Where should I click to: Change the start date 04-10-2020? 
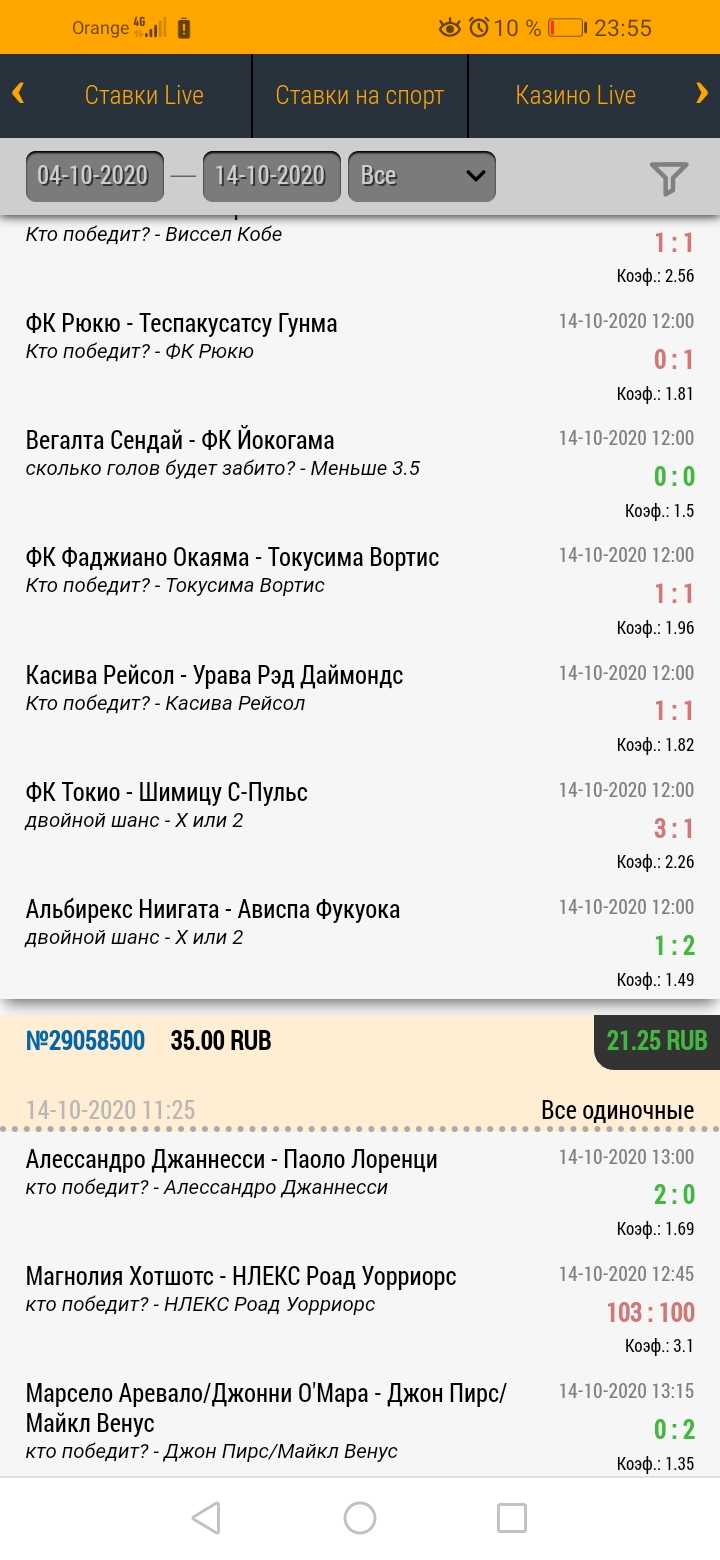94,176
